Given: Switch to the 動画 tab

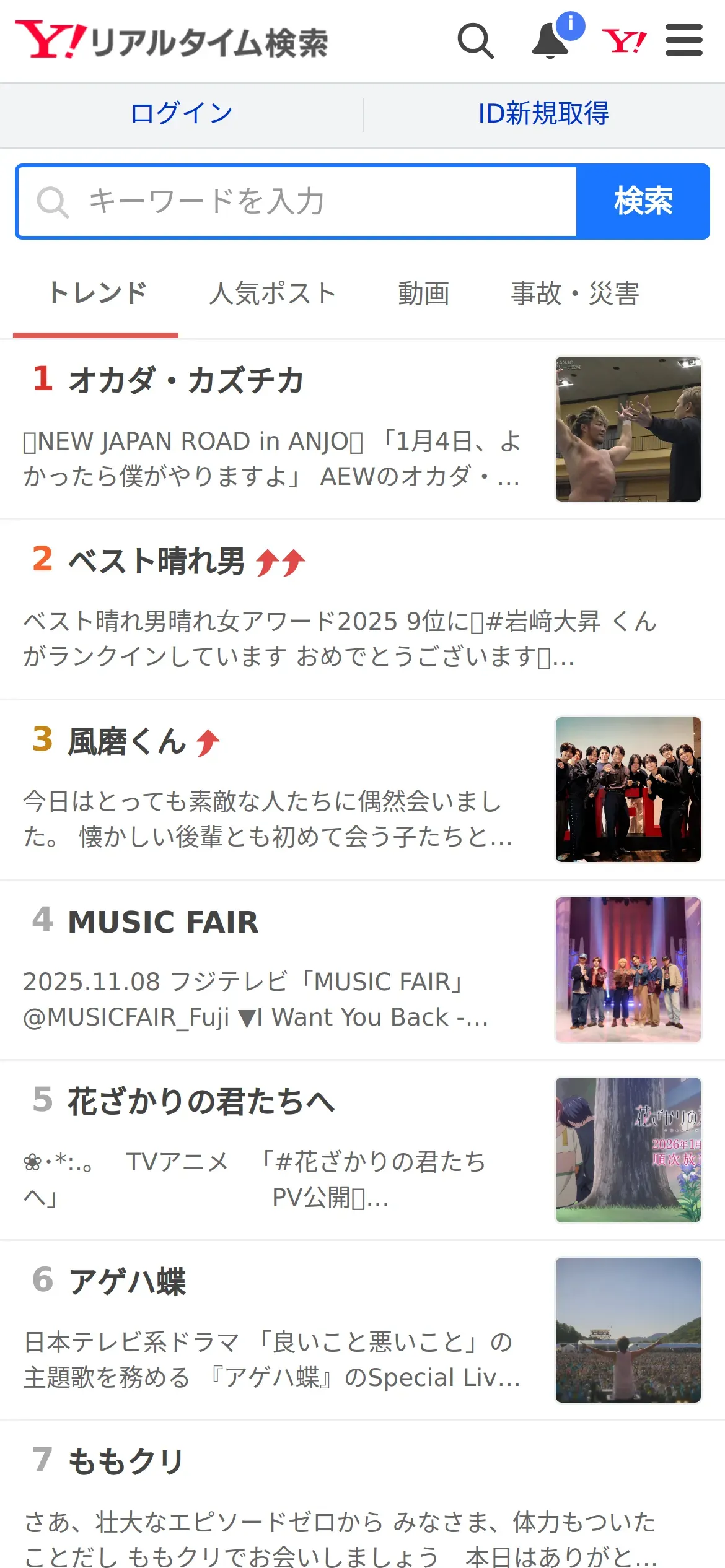Looking at the screenshot, I should [424, 294].
